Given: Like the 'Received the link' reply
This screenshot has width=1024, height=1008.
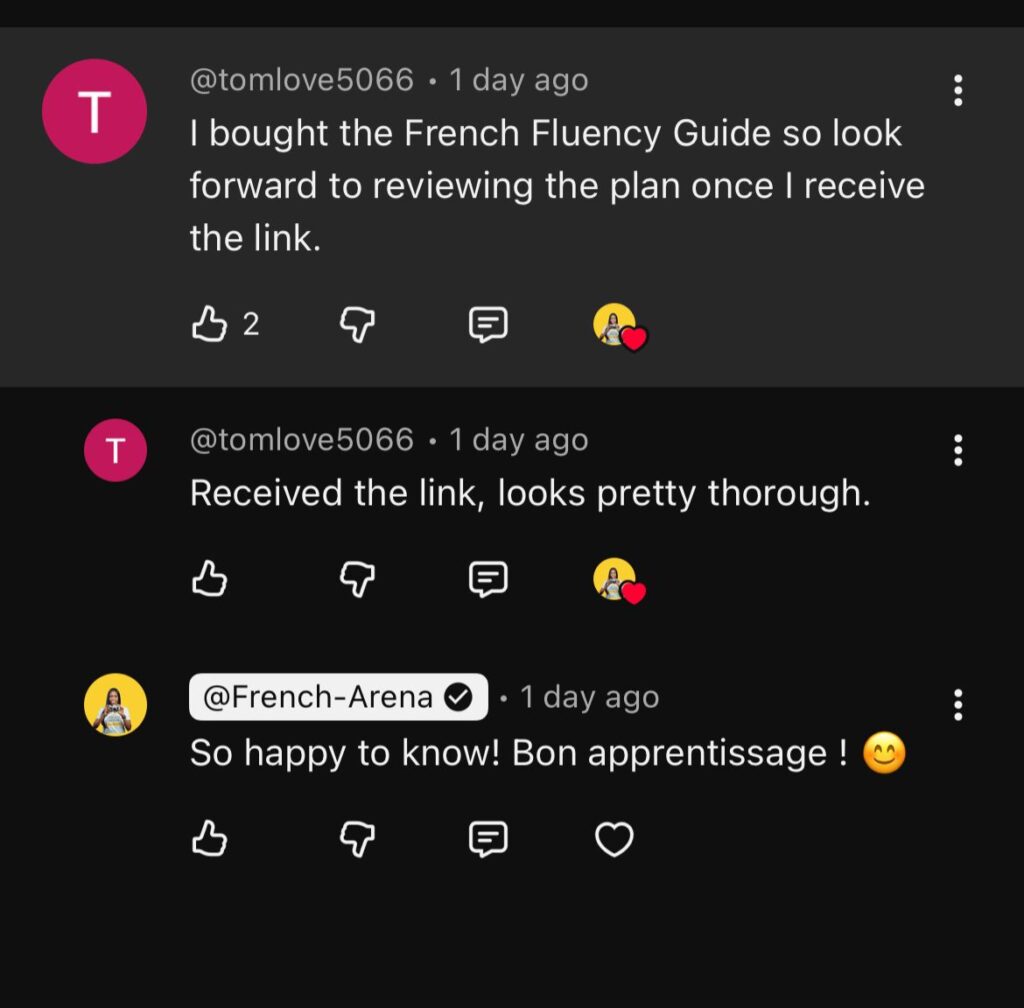Looking at the screenshot, I should [x=209, y=579].
